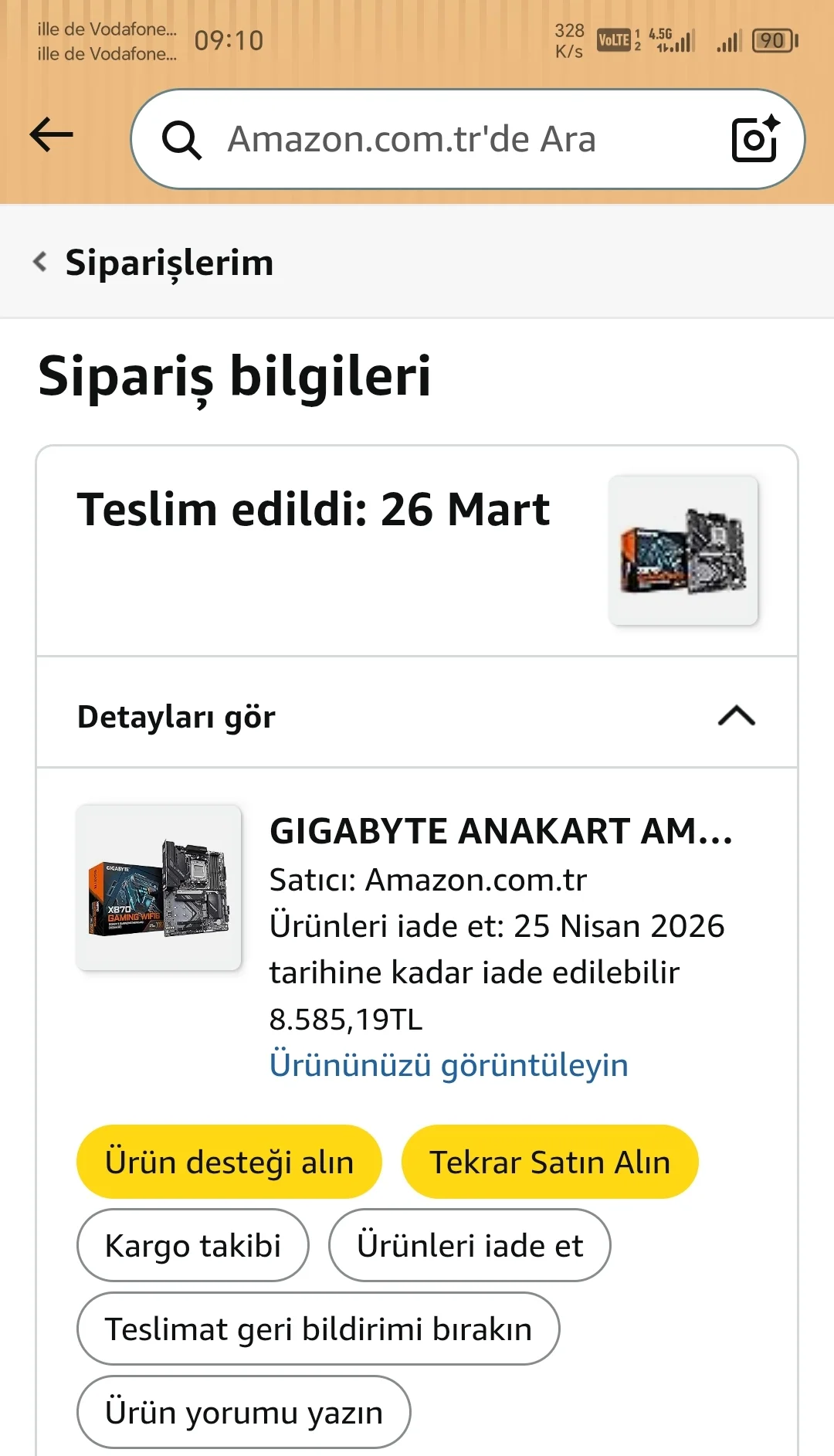Viewport: 834px width, 1456px height.
Task: Choose Teslimat geri bildirimi bırakın
Action: pyautogui.click(x=318, y=1329)
